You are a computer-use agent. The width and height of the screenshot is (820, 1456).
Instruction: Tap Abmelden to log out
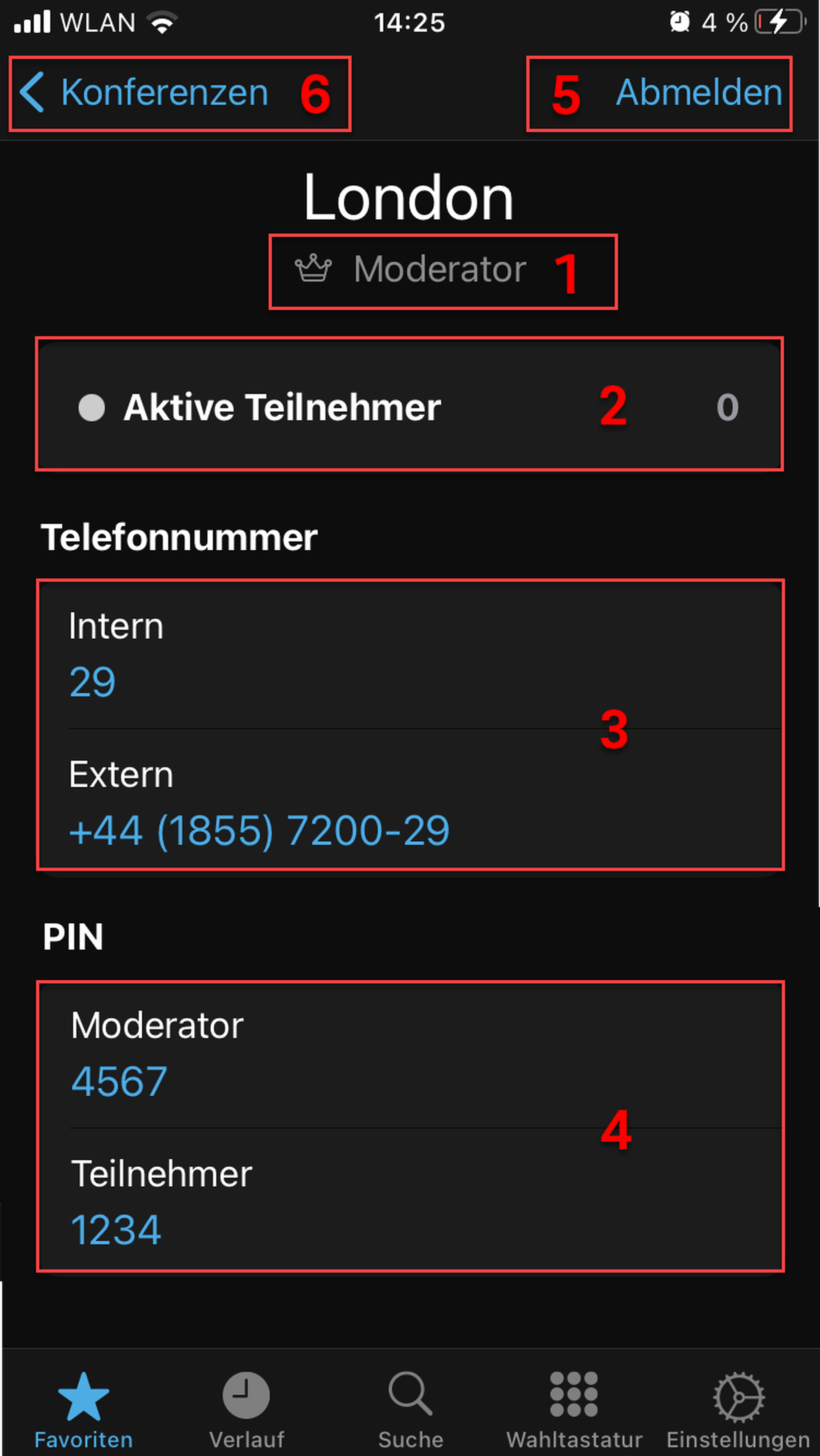[x=698, y=92]
